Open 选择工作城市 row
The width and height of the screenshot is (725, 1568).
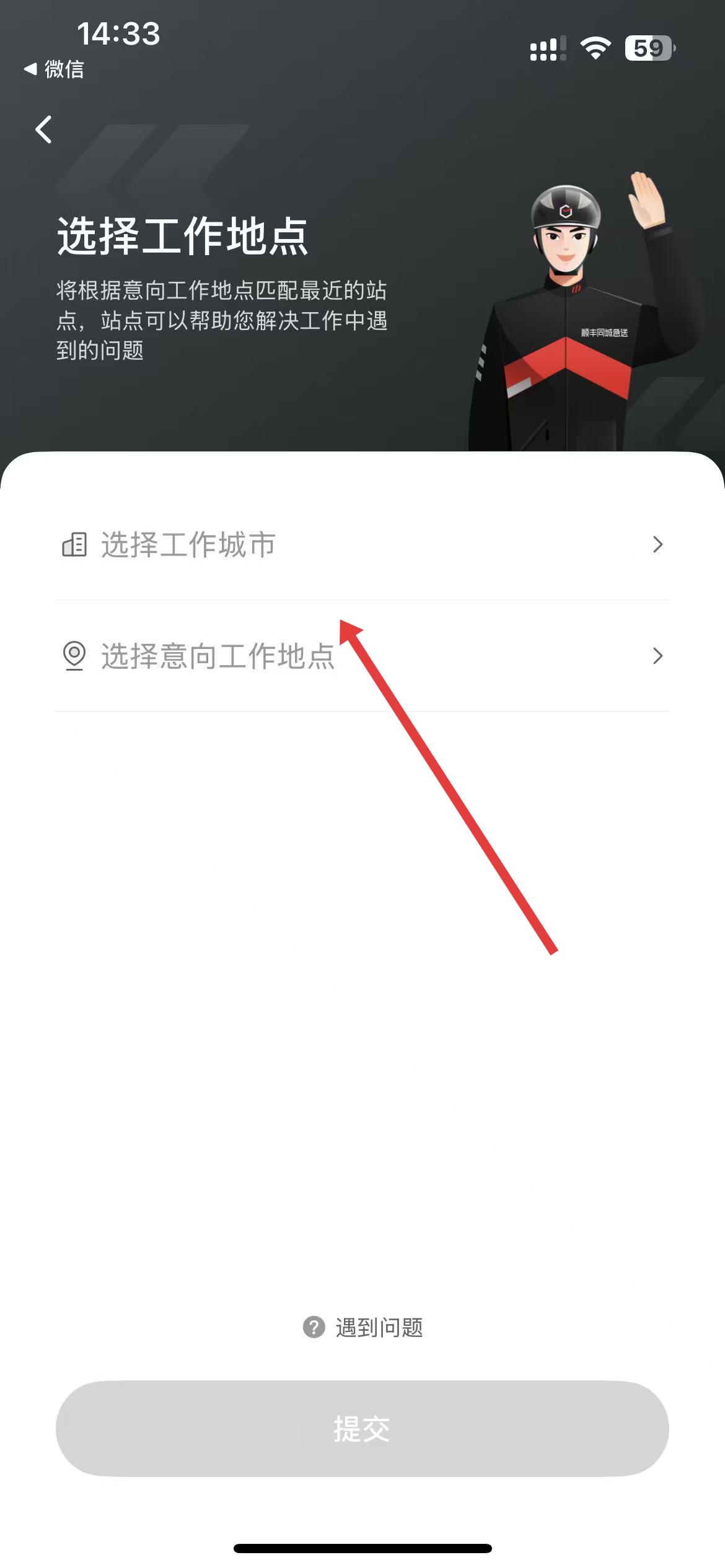(362, 545)
